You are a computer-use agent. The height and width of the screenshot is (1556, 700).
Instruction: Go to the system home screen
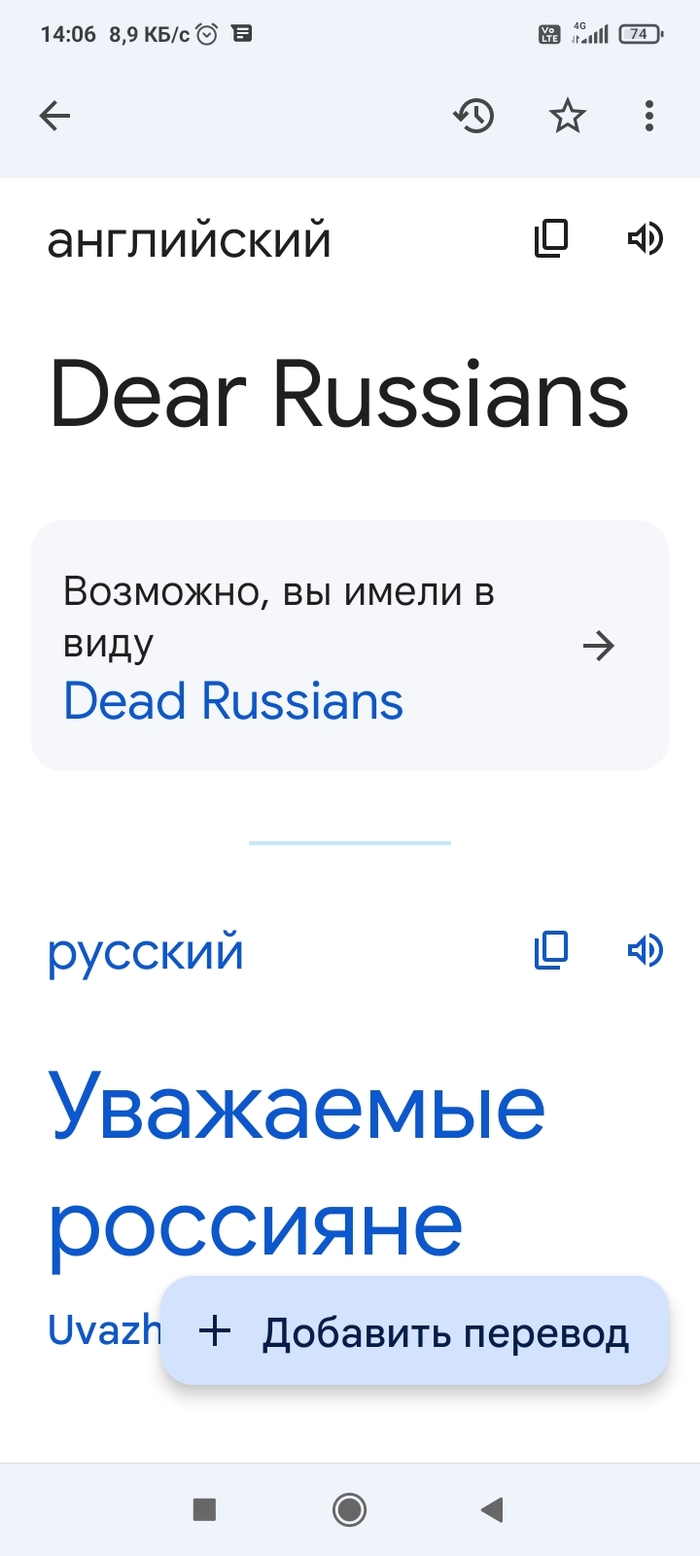tap(349, 1509)
